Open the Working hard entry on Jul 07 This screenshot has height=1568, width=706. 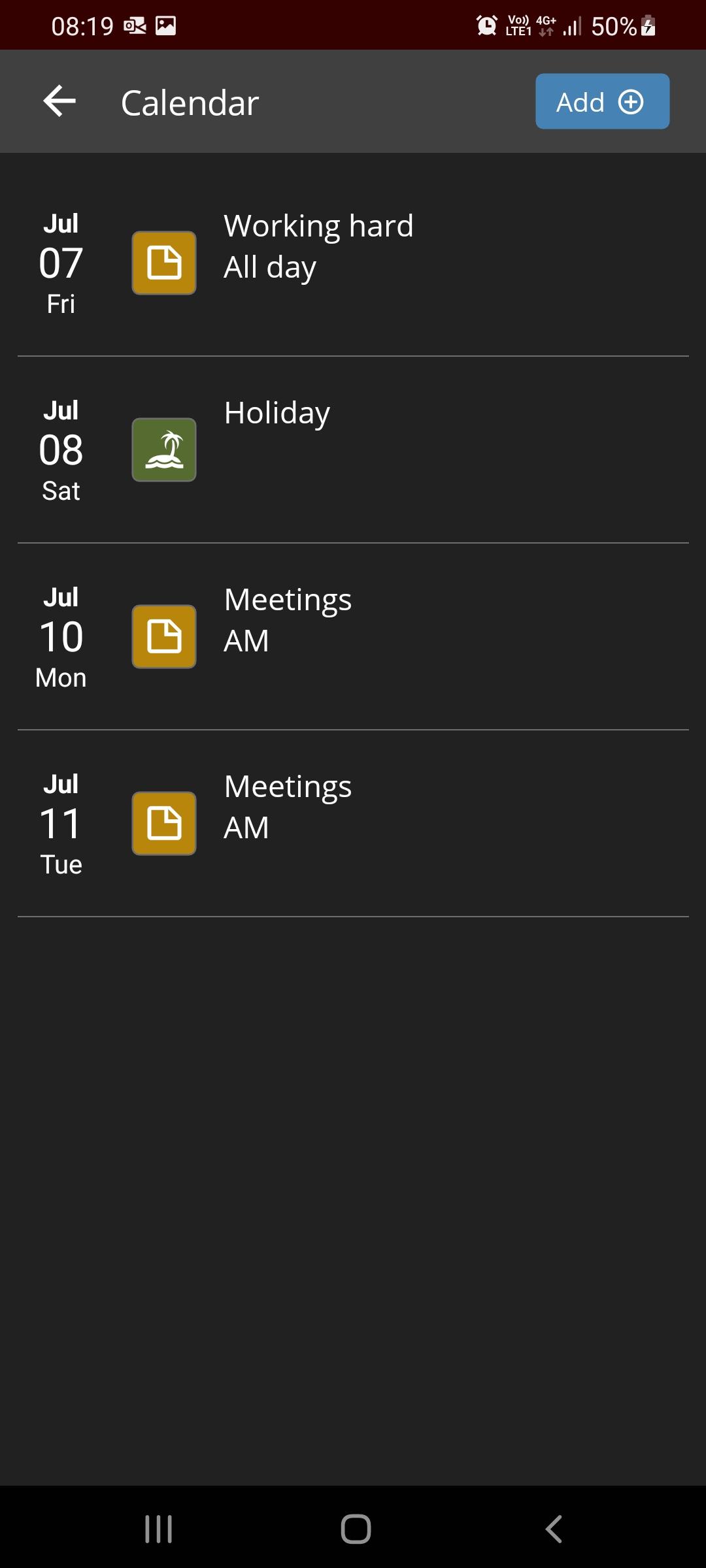coord(353,263)
